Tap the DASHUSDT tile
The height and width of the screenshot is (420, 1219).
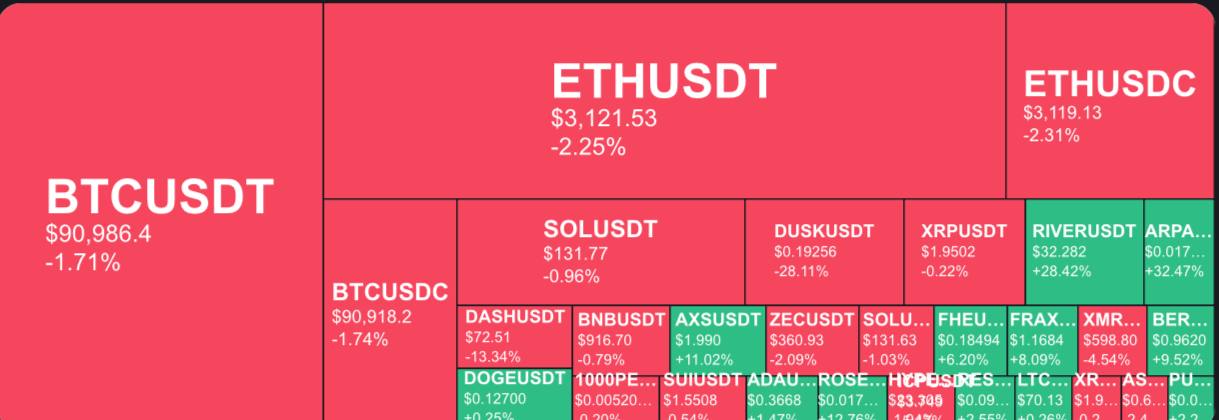tap(514, 337)
